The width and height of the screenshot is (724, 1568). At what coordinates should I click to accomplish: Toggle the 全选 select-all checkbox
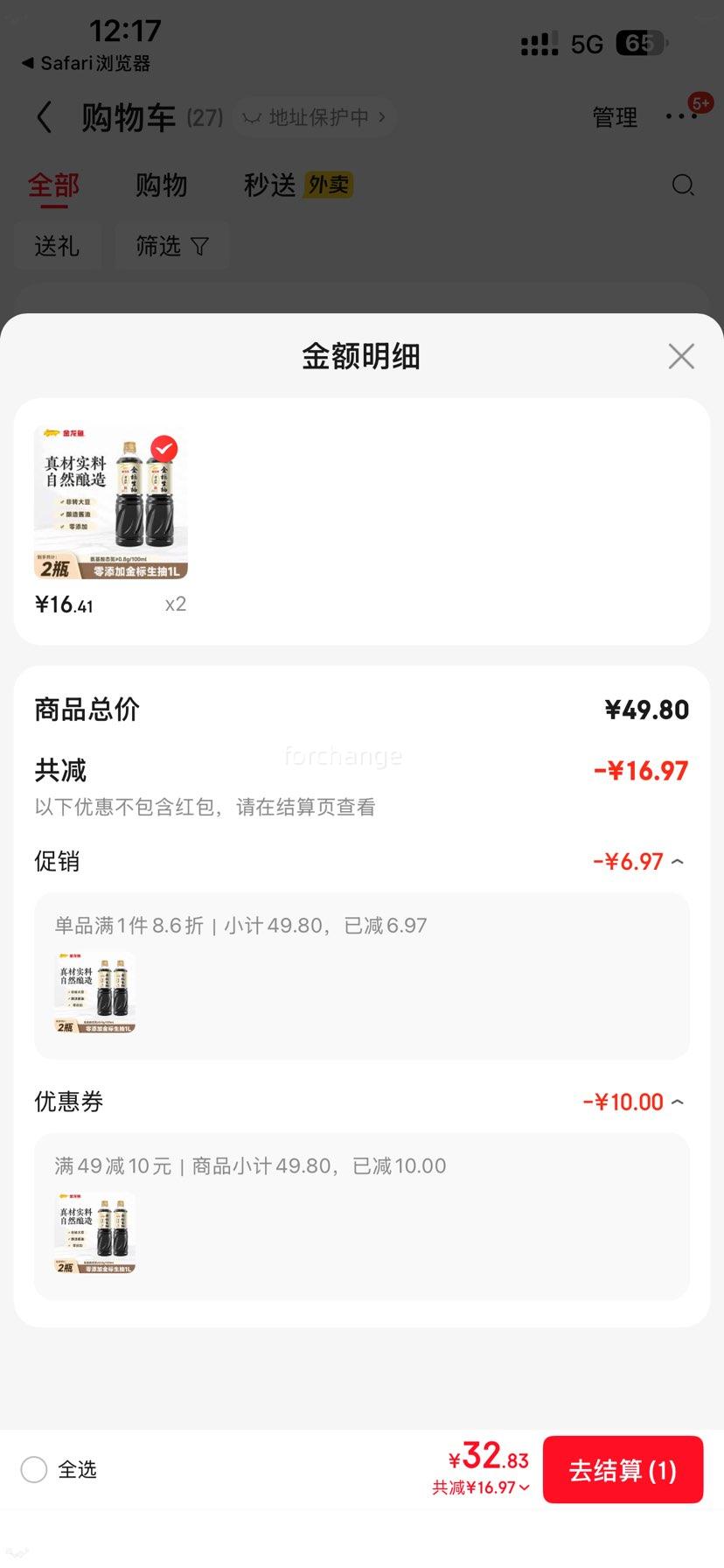(34, 1469)
